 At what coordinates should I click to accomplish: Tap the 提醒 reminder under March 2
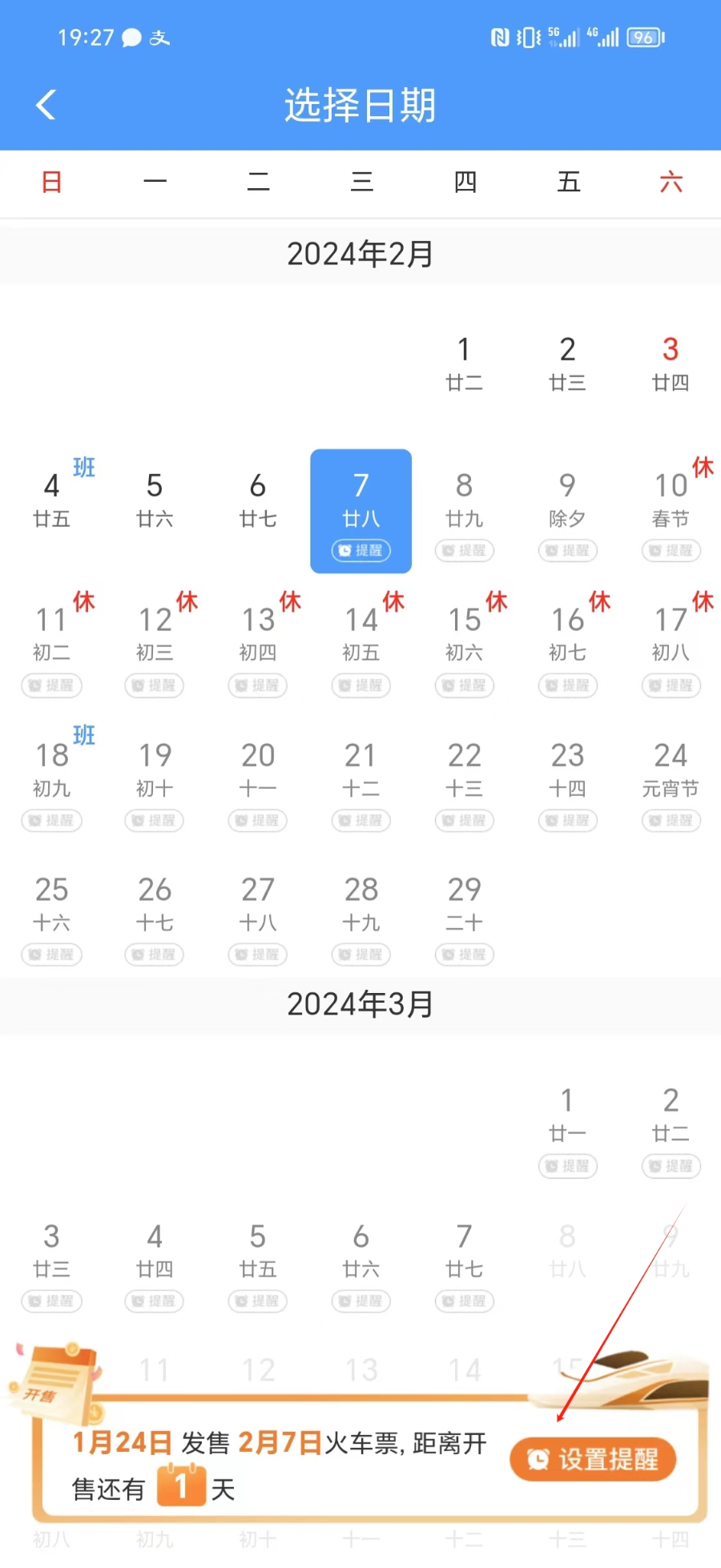[x=671, y=1166]
